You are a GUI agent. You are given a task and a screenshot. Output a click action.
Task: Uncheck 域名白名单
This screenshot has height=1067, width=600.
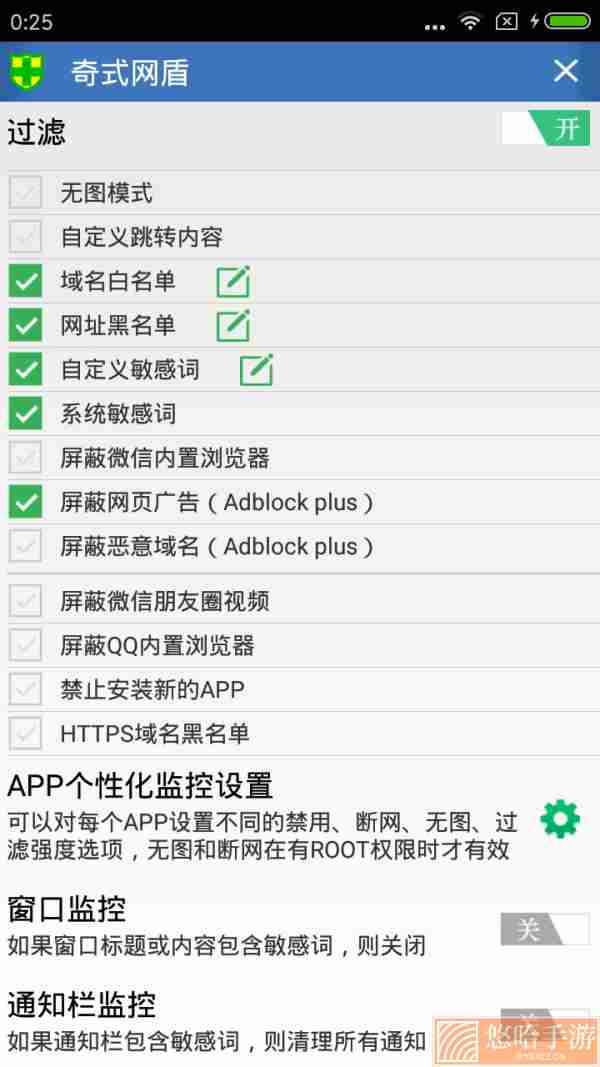point(26,281)
